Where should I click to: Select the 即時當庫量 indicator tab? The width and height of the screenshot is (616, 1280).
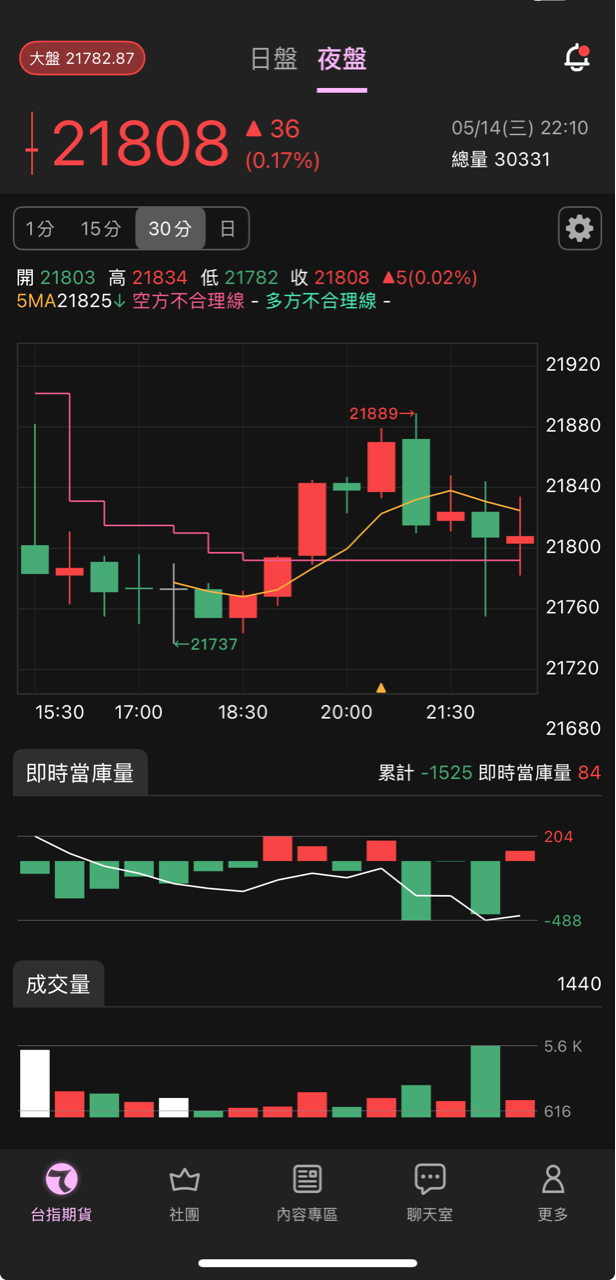80,773
